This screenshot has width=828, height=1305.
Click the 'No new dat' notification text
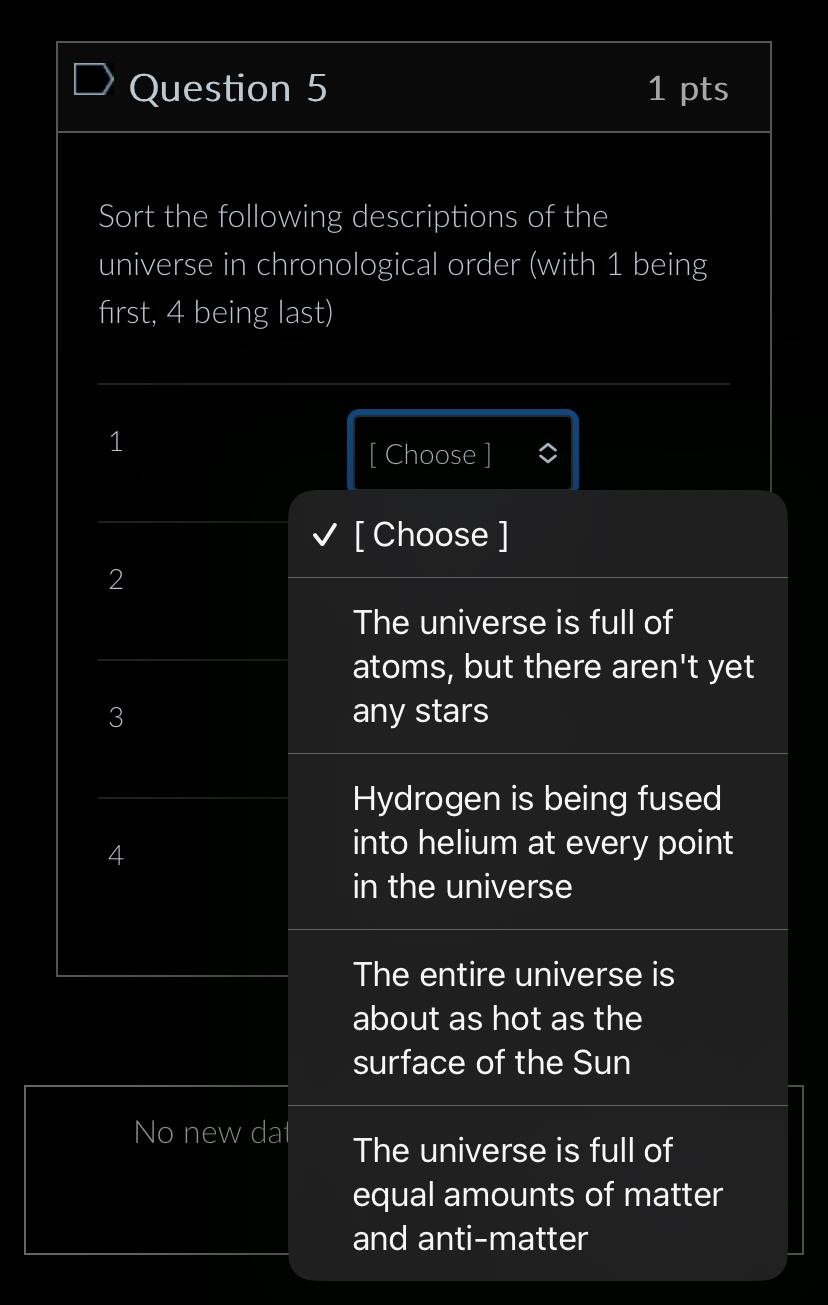click(x=210, y=1131)
